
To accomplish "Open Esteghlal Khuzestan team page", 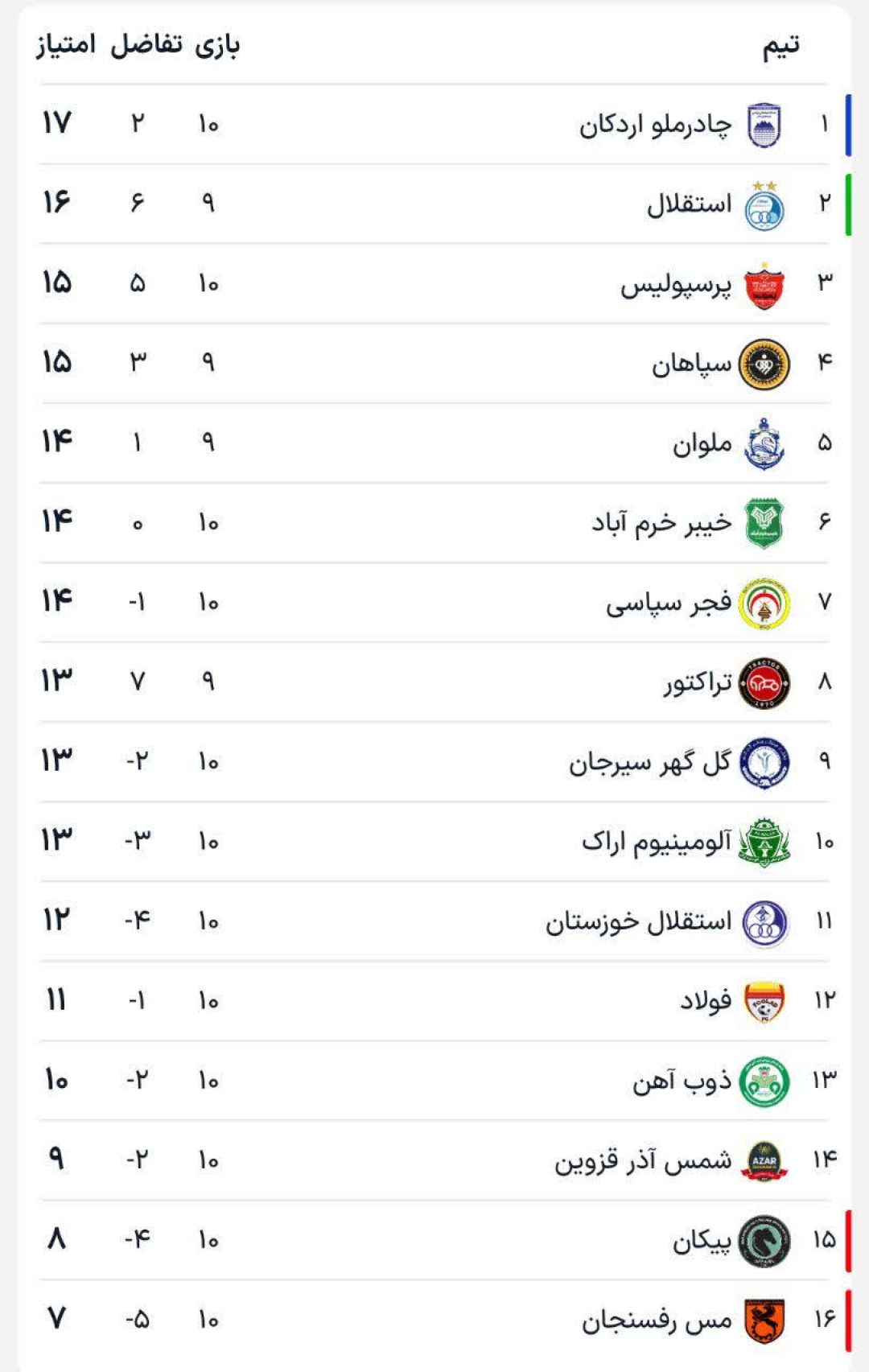I will pyautogui.click(x=639, y=921).
